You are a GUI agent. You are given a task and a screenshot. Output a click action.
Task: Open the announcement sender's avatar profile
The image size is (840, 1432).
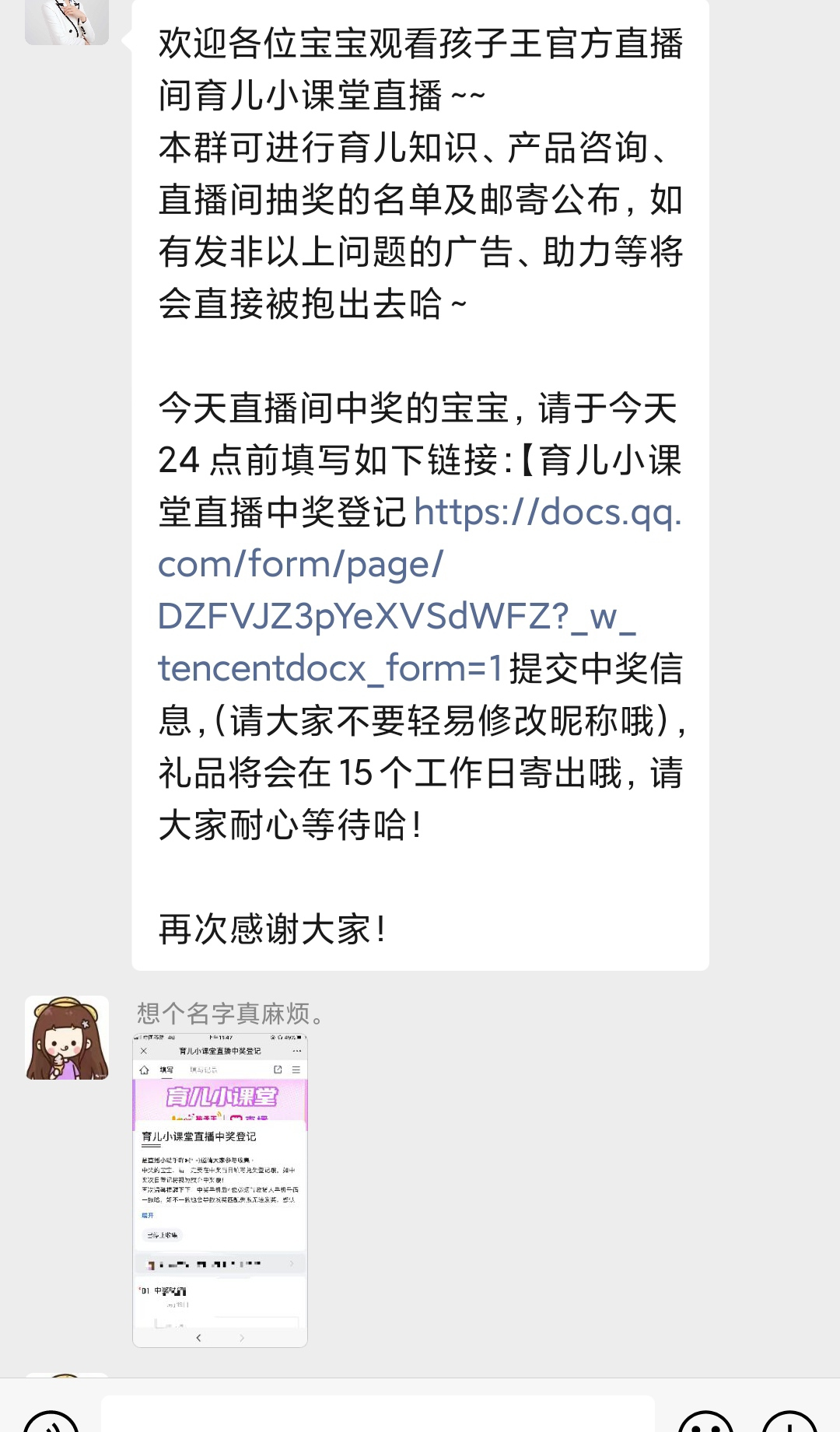pyautogui.click(x=67, y=22)
